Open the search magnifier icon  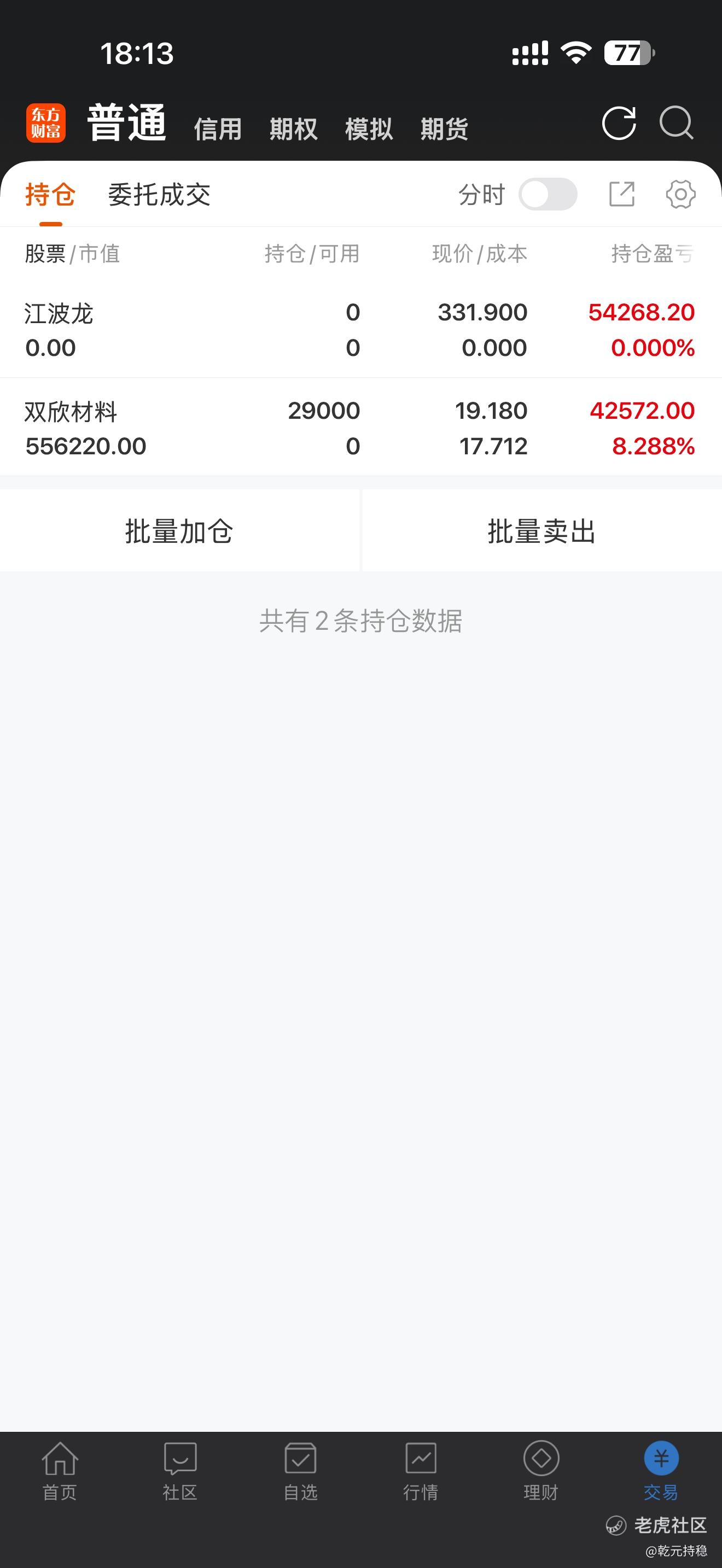point(677,124)
